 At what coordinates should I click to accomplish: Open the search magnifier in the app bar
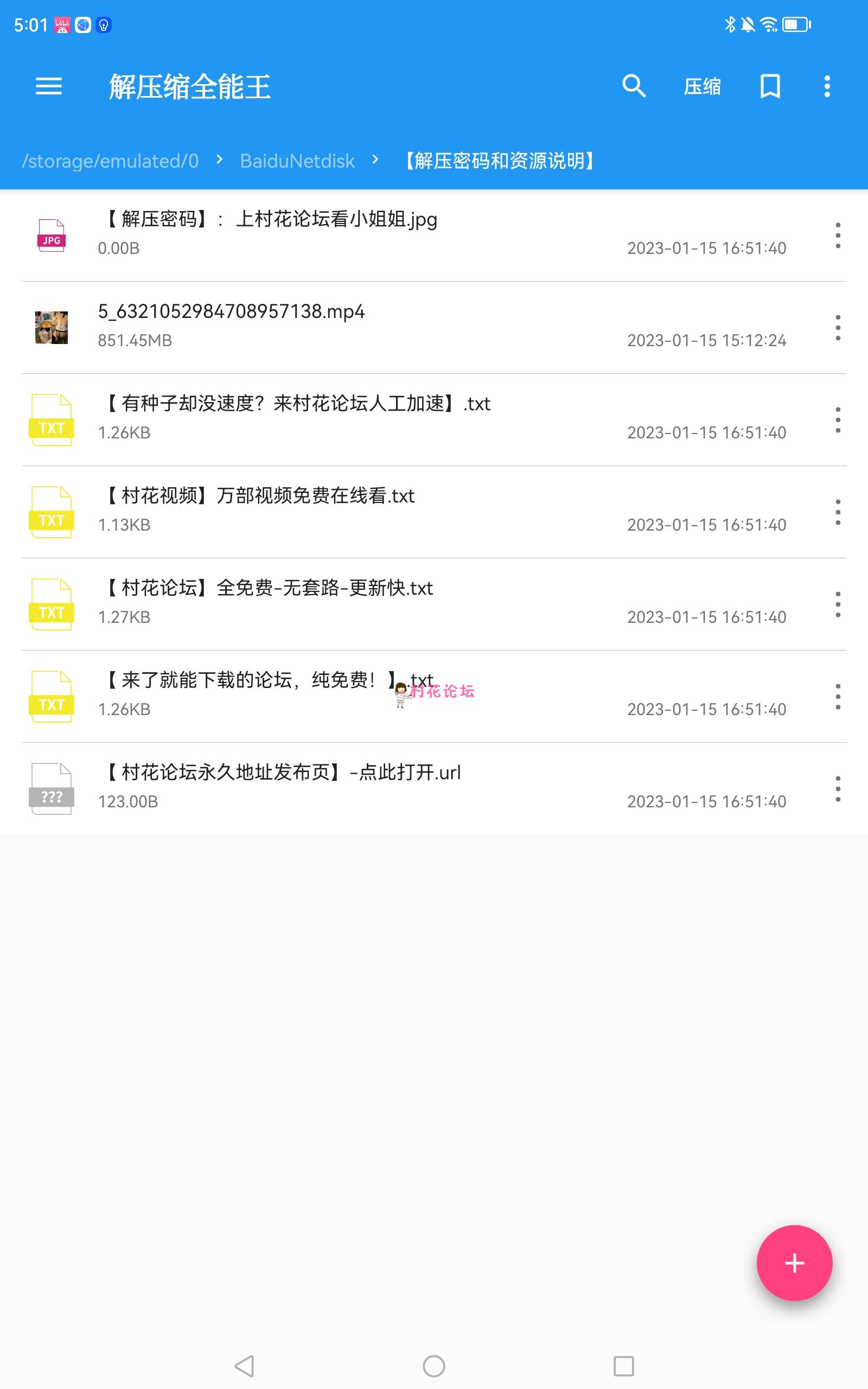pyautogui.click(x=634, y=87)
